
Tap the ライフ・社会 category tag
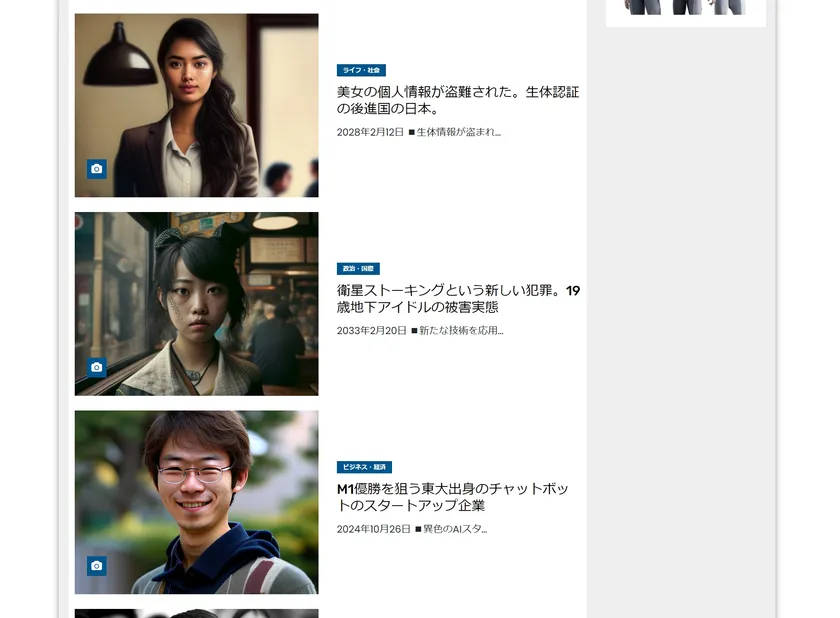tap(361, 71)
